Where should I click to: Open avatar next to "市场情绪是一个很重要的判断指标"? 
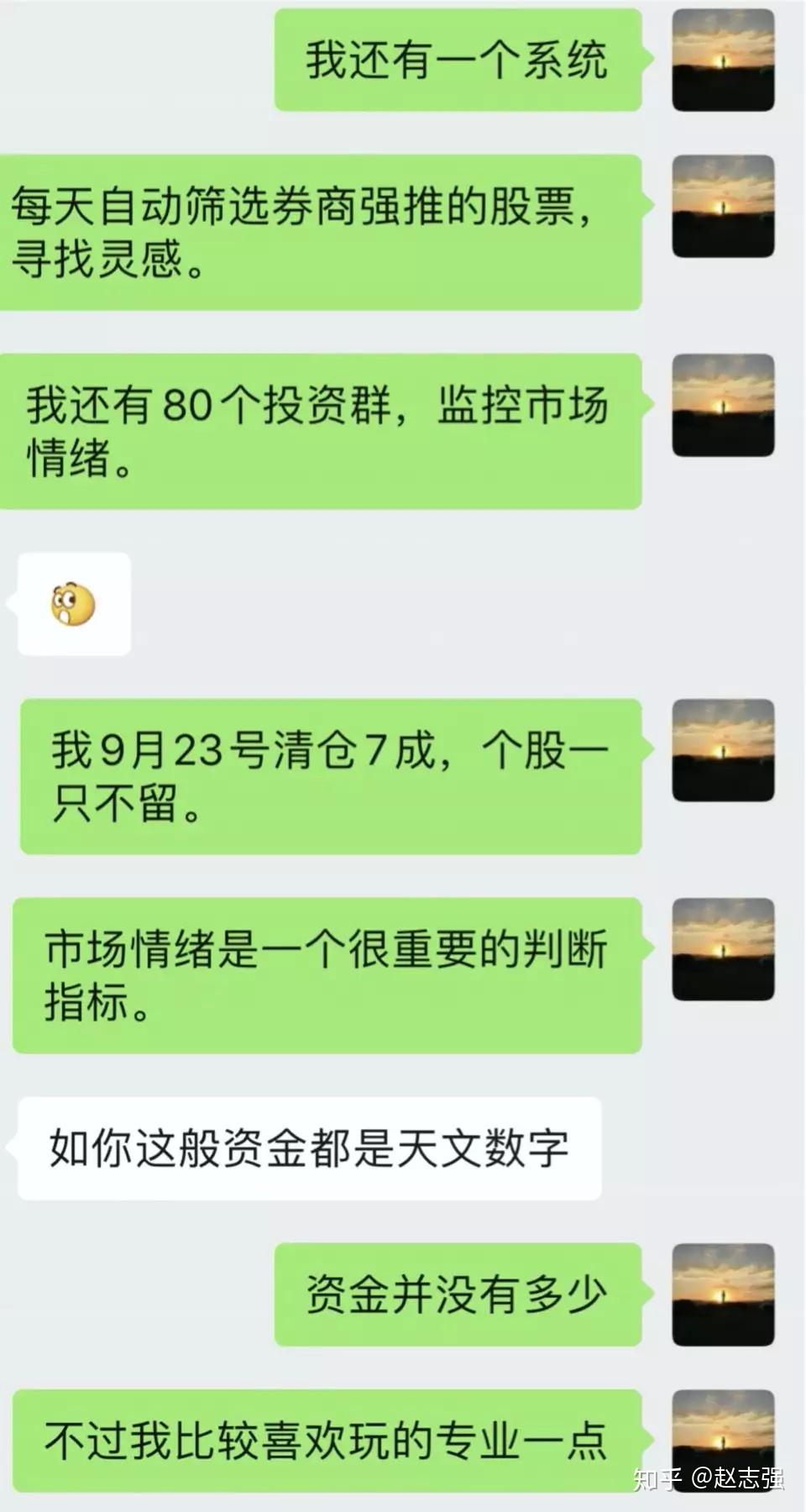tap(723, 949)
